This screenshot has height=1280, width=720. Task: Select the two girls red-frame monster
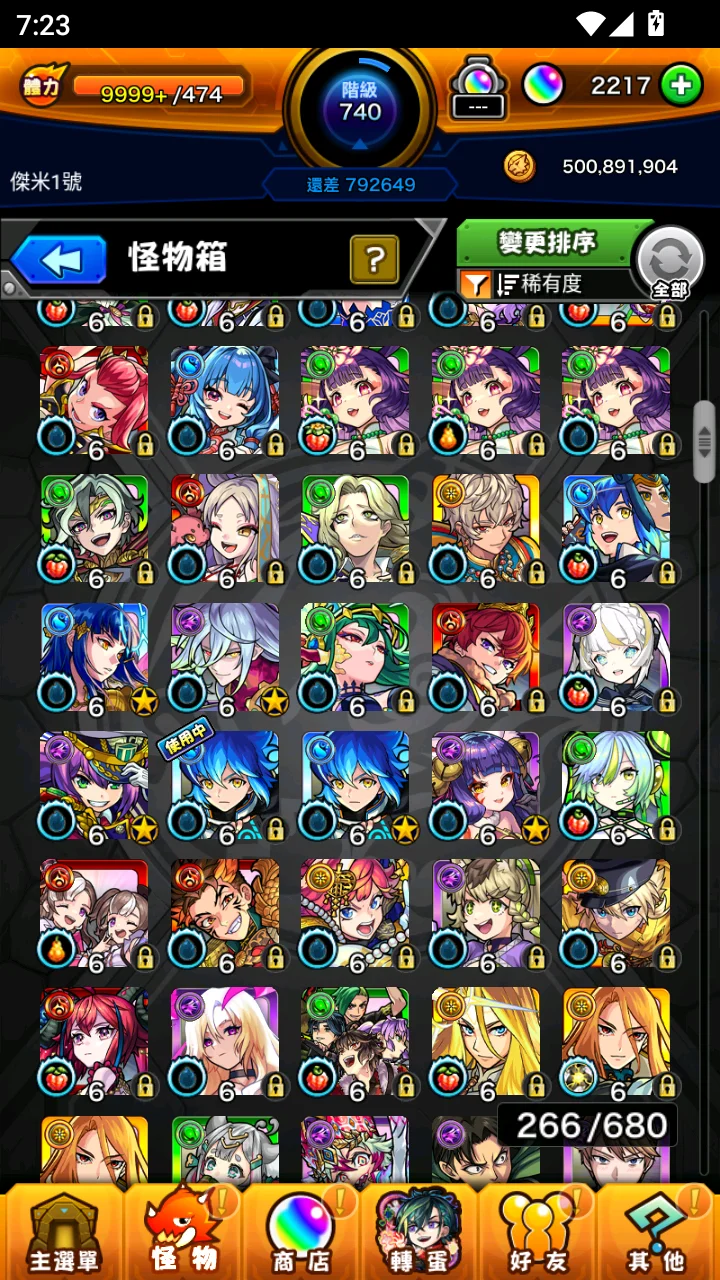click(x=94, y=914)
